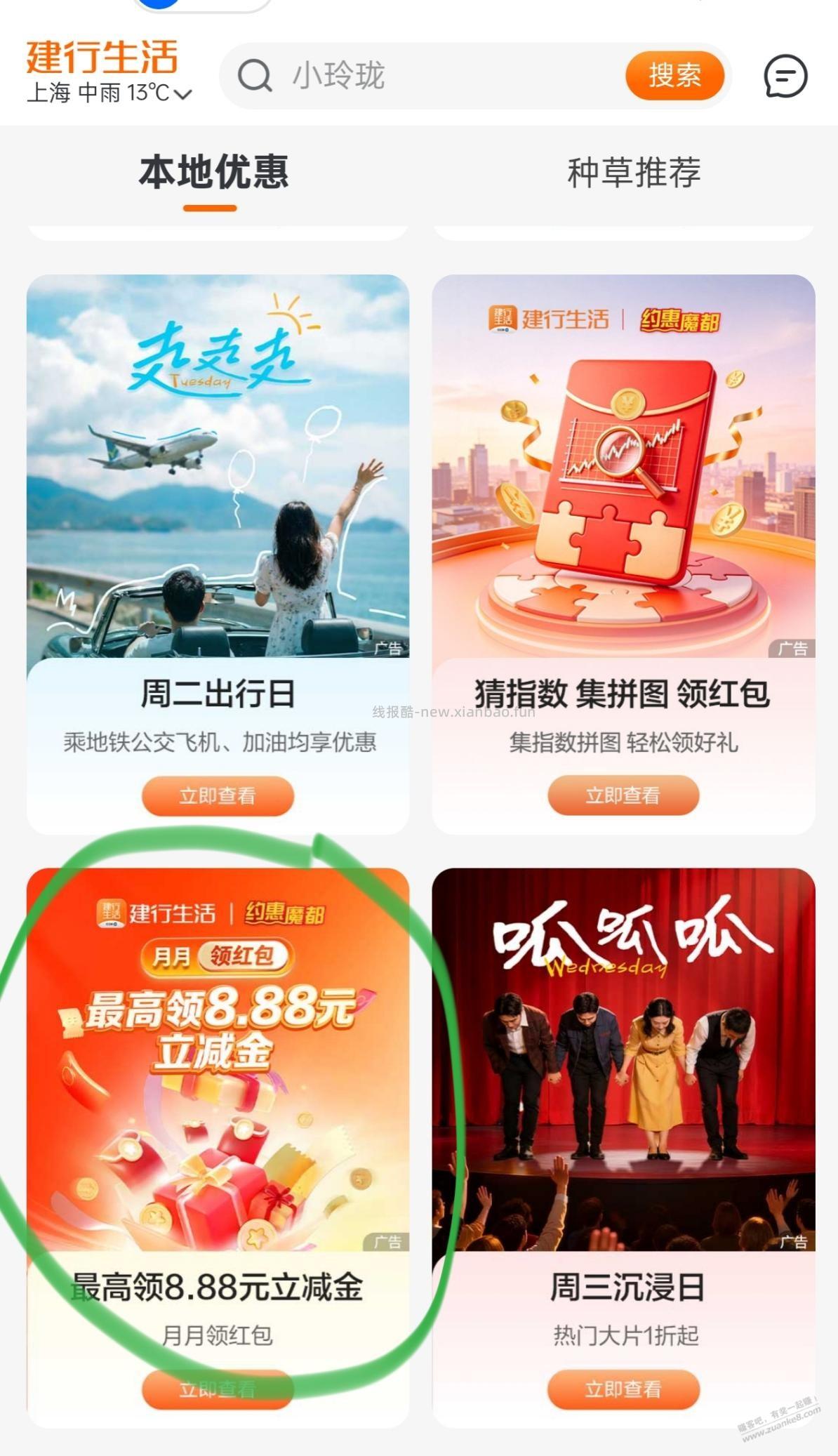Tap the orange 搜索 button
This screenshot has height=1456, width=838.
pos(674,76)
